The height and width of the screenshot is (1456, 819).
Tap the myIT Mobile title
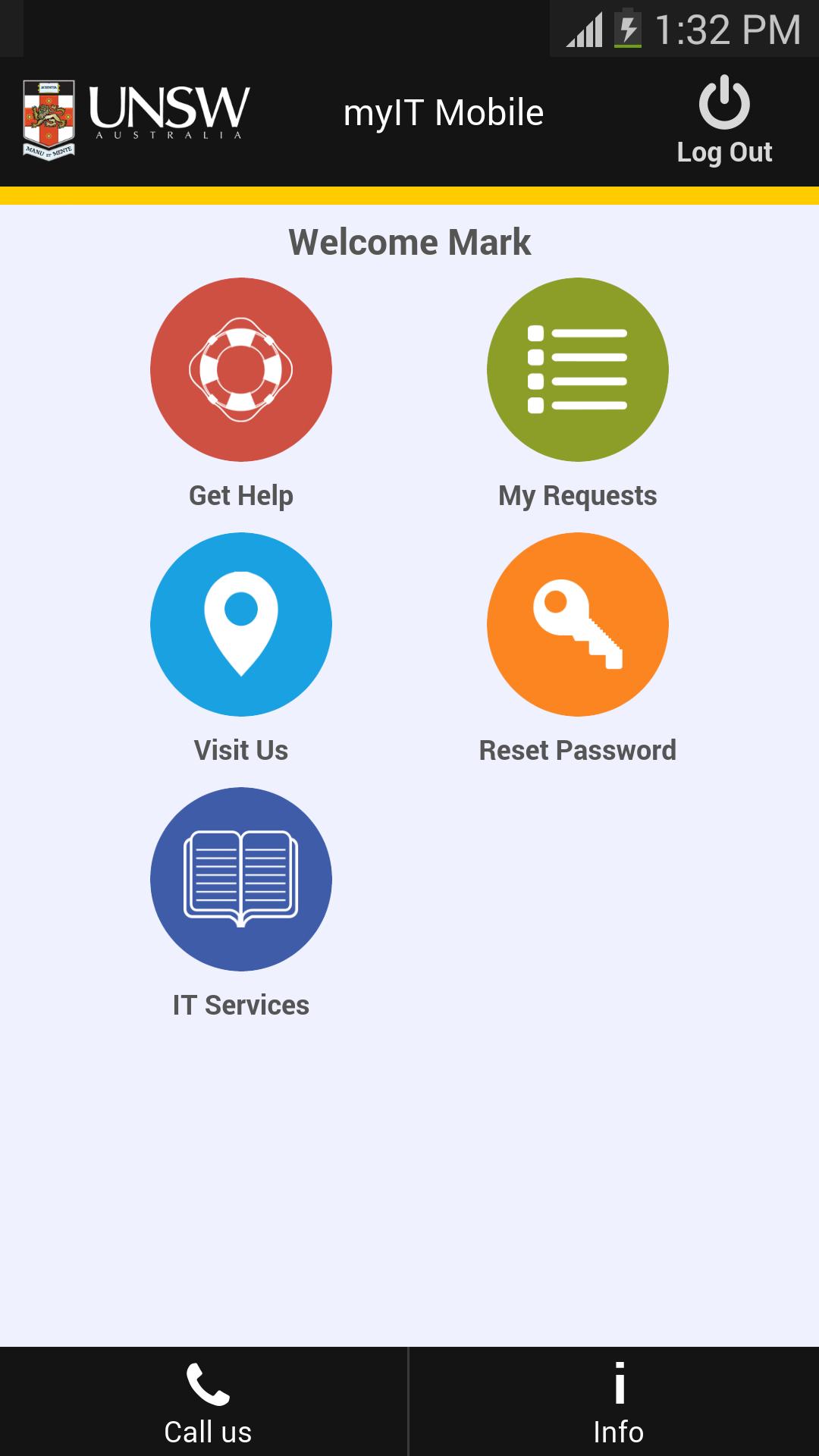click(x=442, y=111)
